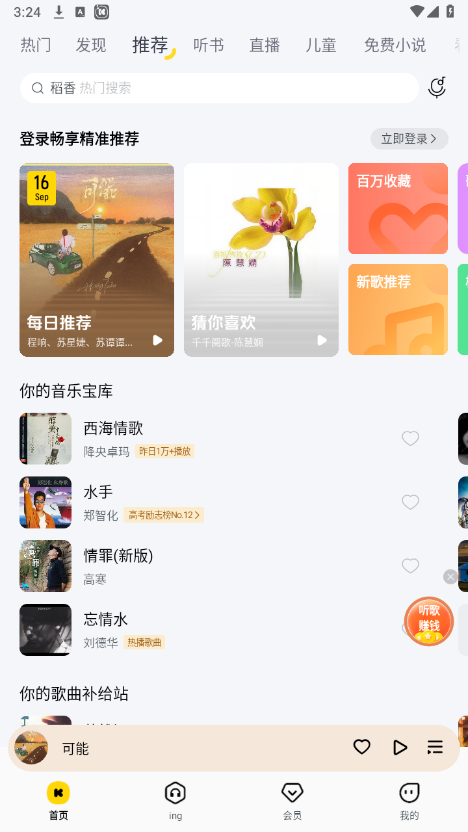Play 可能 from the mini player
The height and width of the screenshot is (832, 468).
[400, 748]
